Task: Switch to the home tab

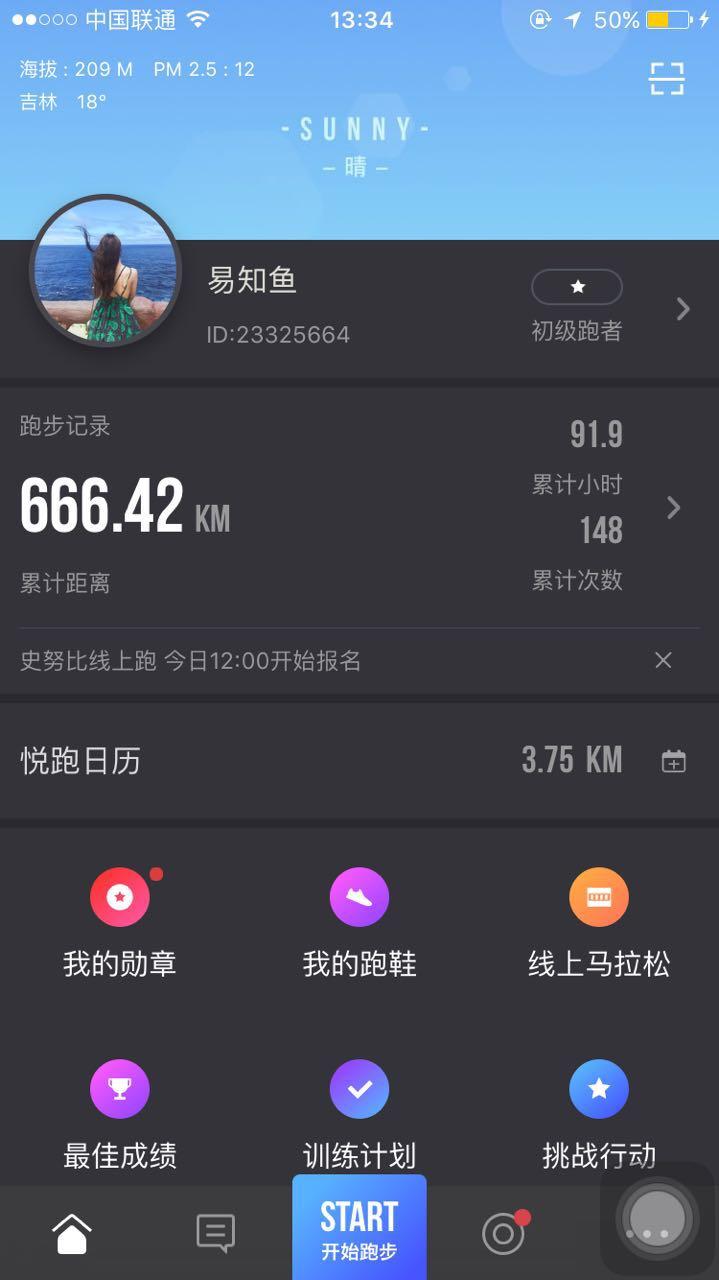Action: 72,1234
